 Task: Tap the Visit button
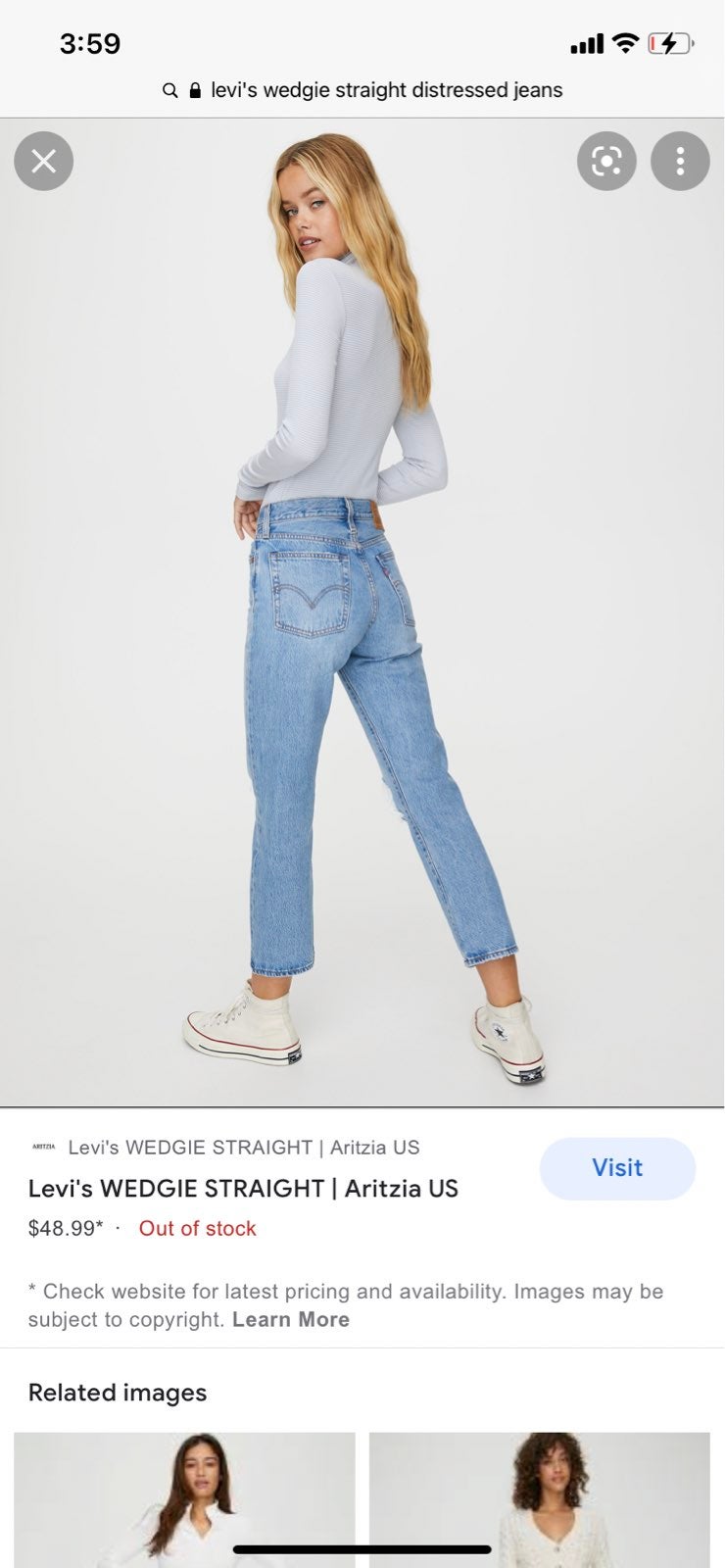point(617,1168)
